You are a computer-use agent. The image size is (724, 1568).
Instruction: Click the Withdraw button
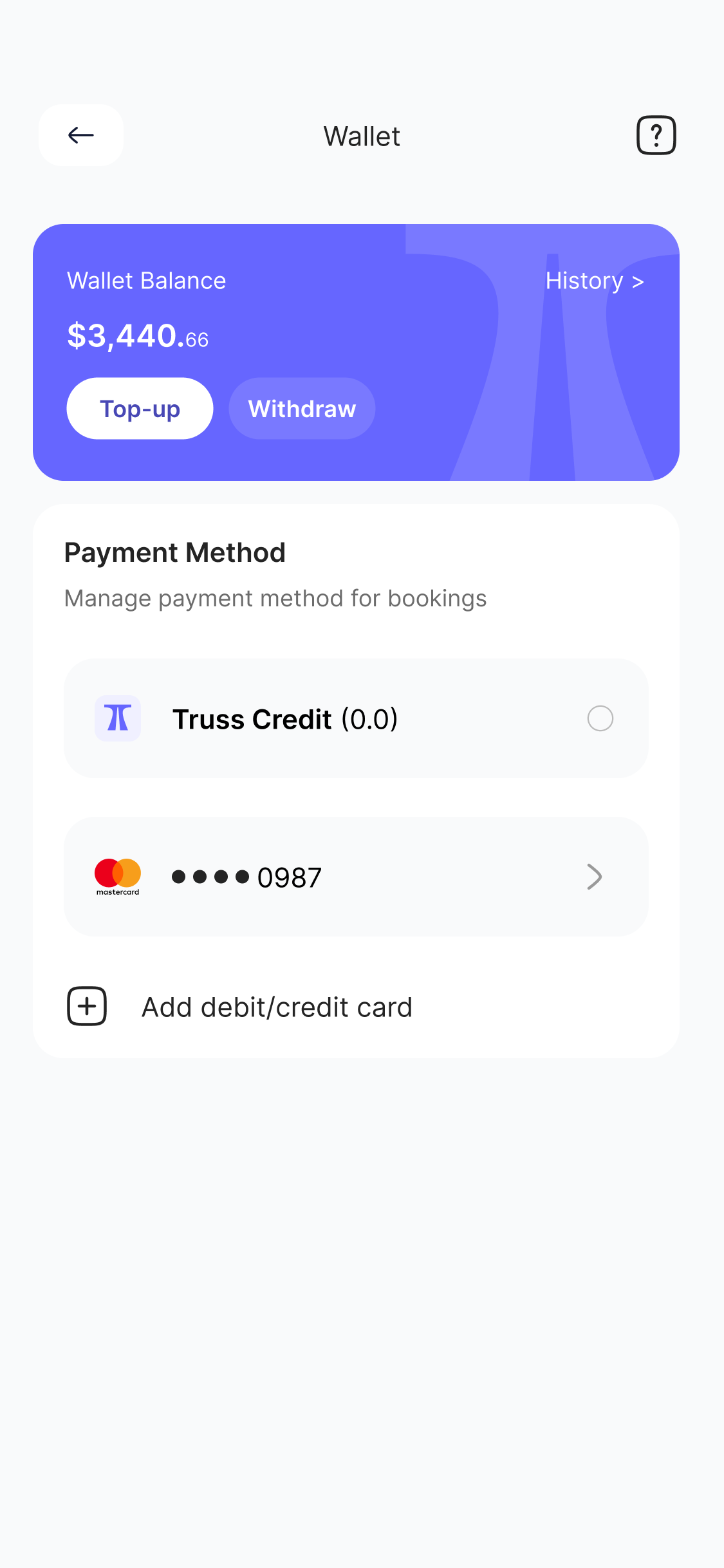click(301, 408)
